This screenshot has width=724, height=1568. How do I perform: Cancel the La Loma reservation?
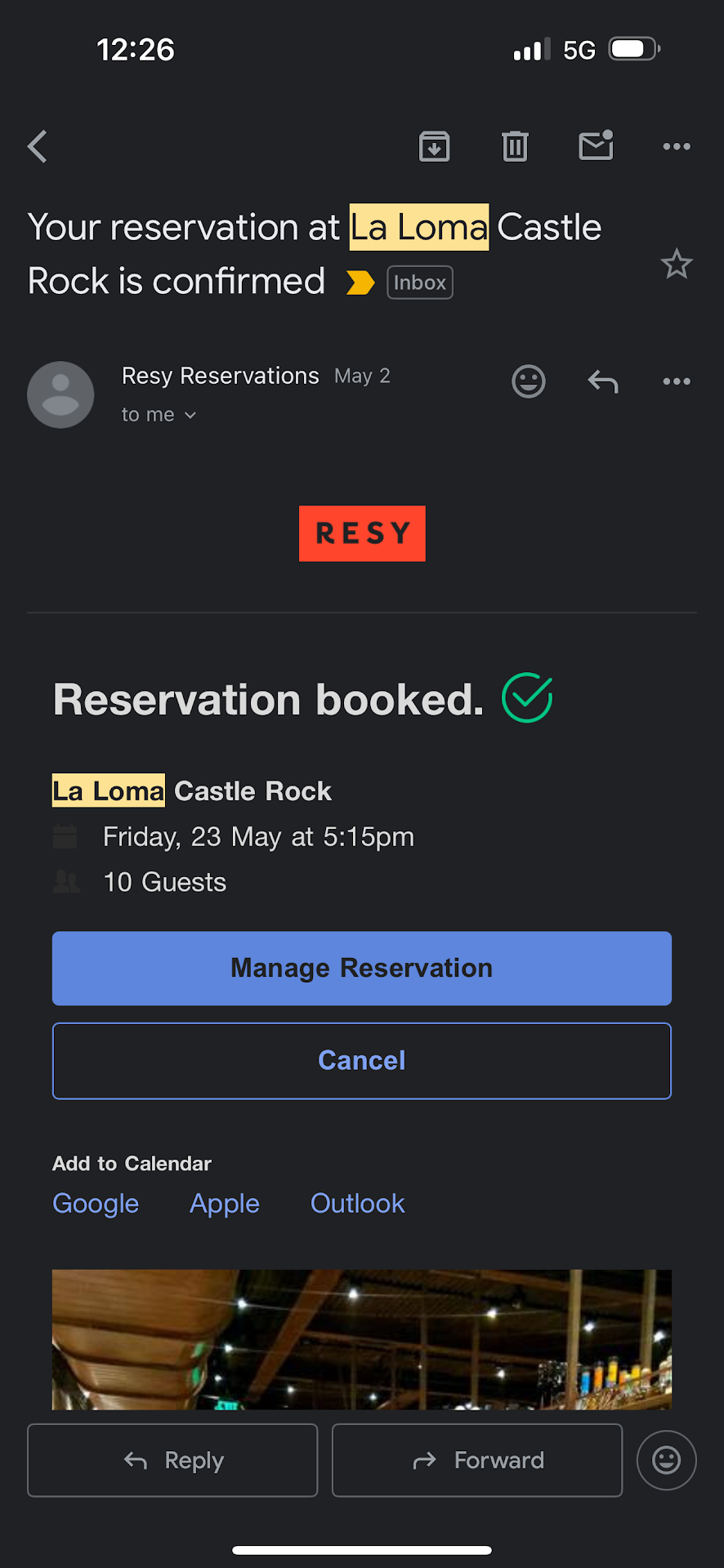[362, 1061]
